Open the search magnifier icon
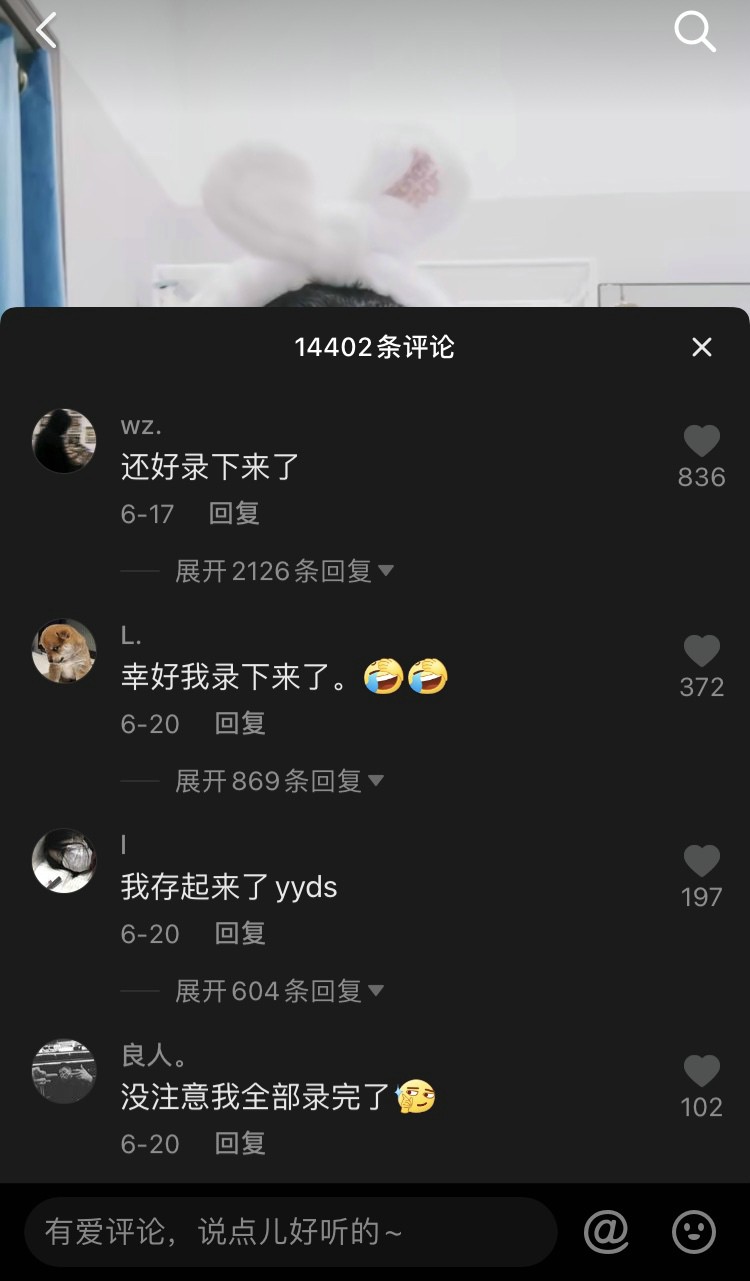 point(695,32)
